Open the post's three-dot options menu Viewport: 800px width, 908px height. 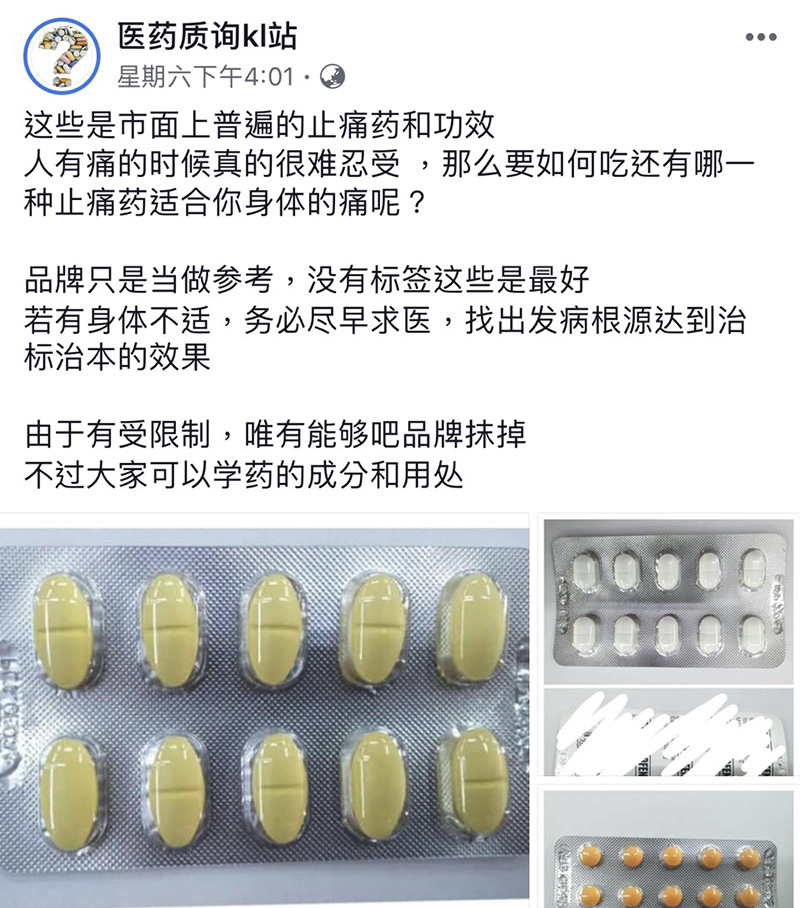pyautogui.click(x=762, y=38)
